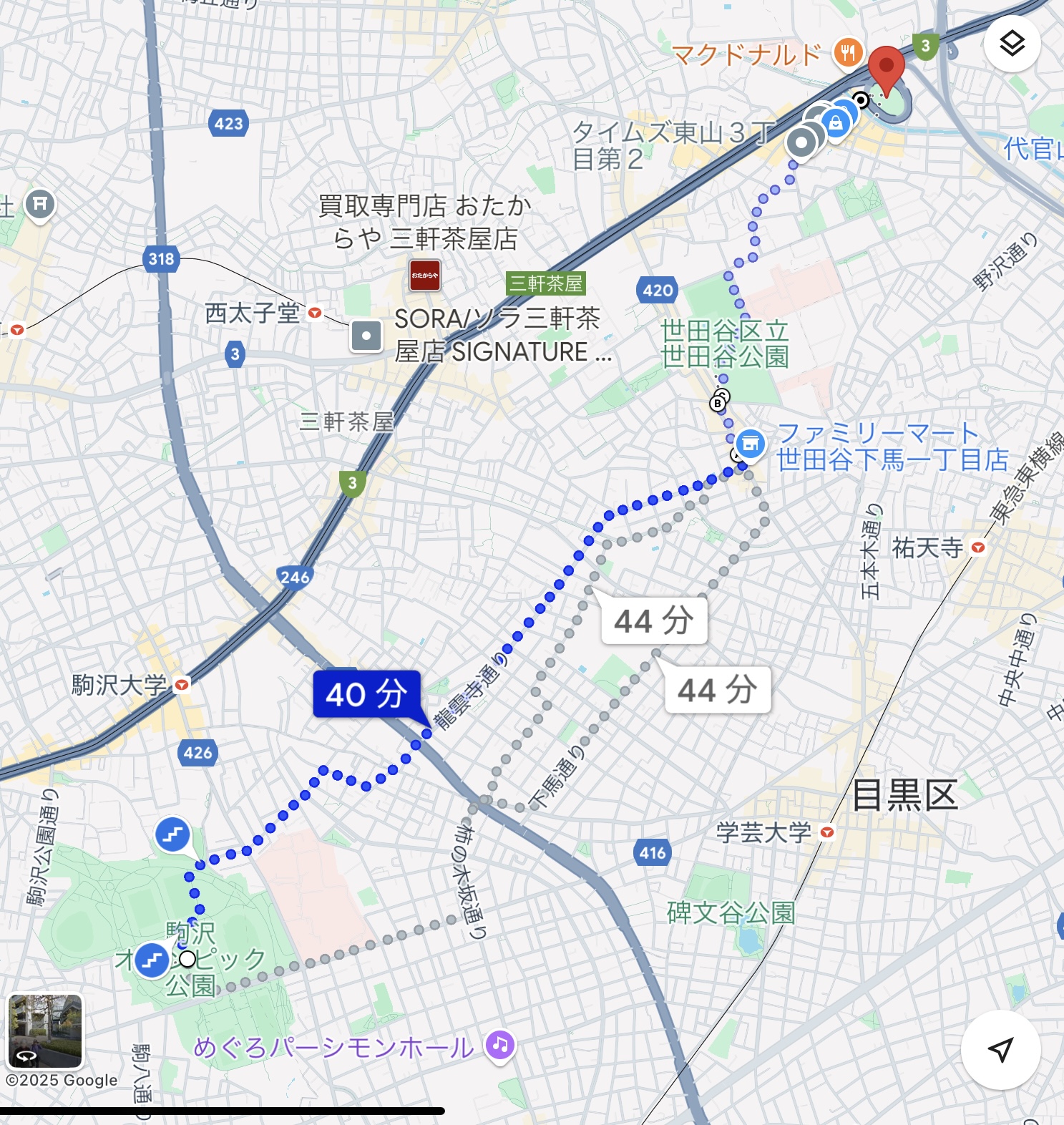
Task: Select the 40 分 walking route
Action: coord(366,694)
